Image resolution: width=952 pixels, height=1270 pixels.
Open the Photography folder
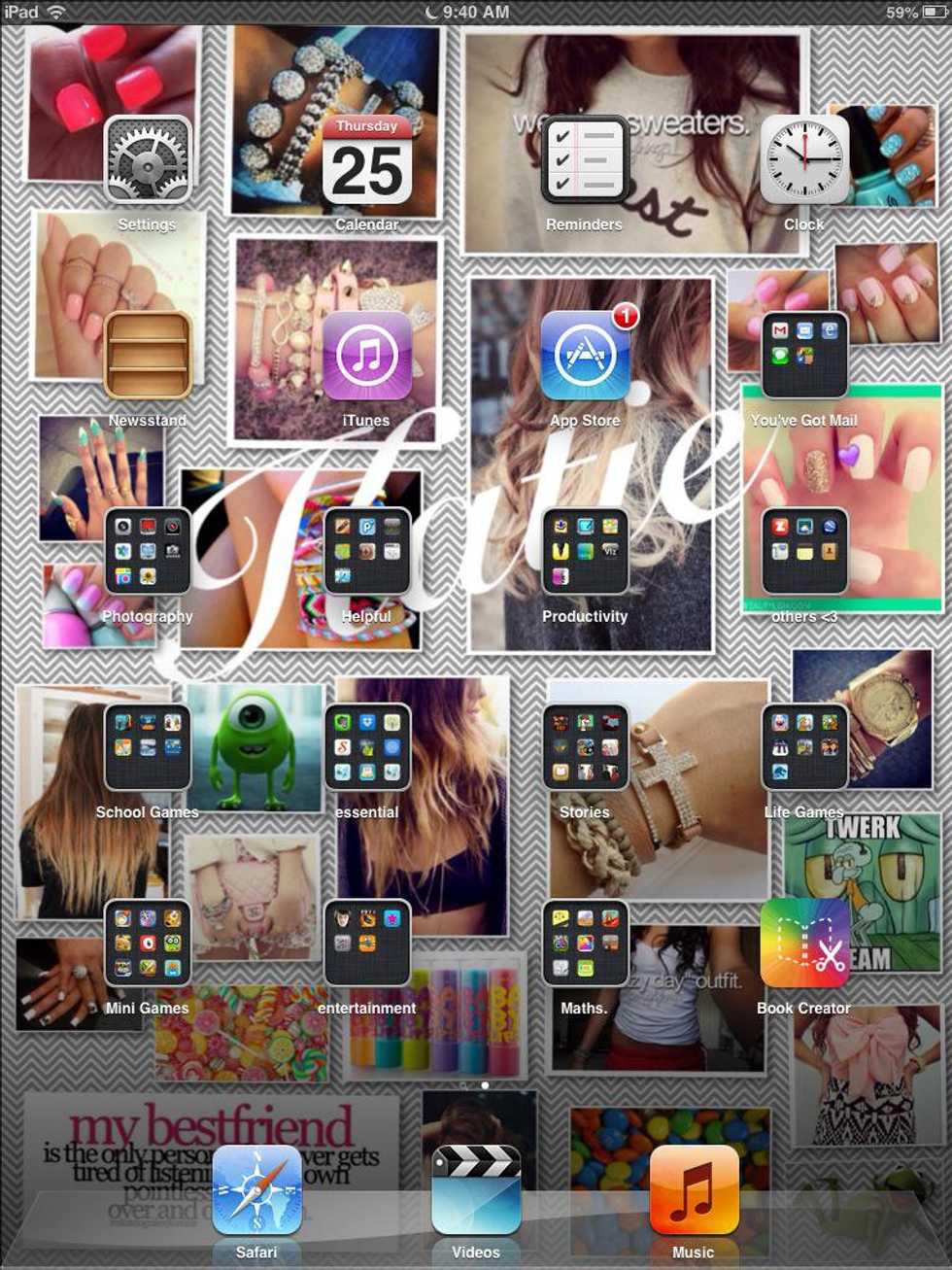148,552
